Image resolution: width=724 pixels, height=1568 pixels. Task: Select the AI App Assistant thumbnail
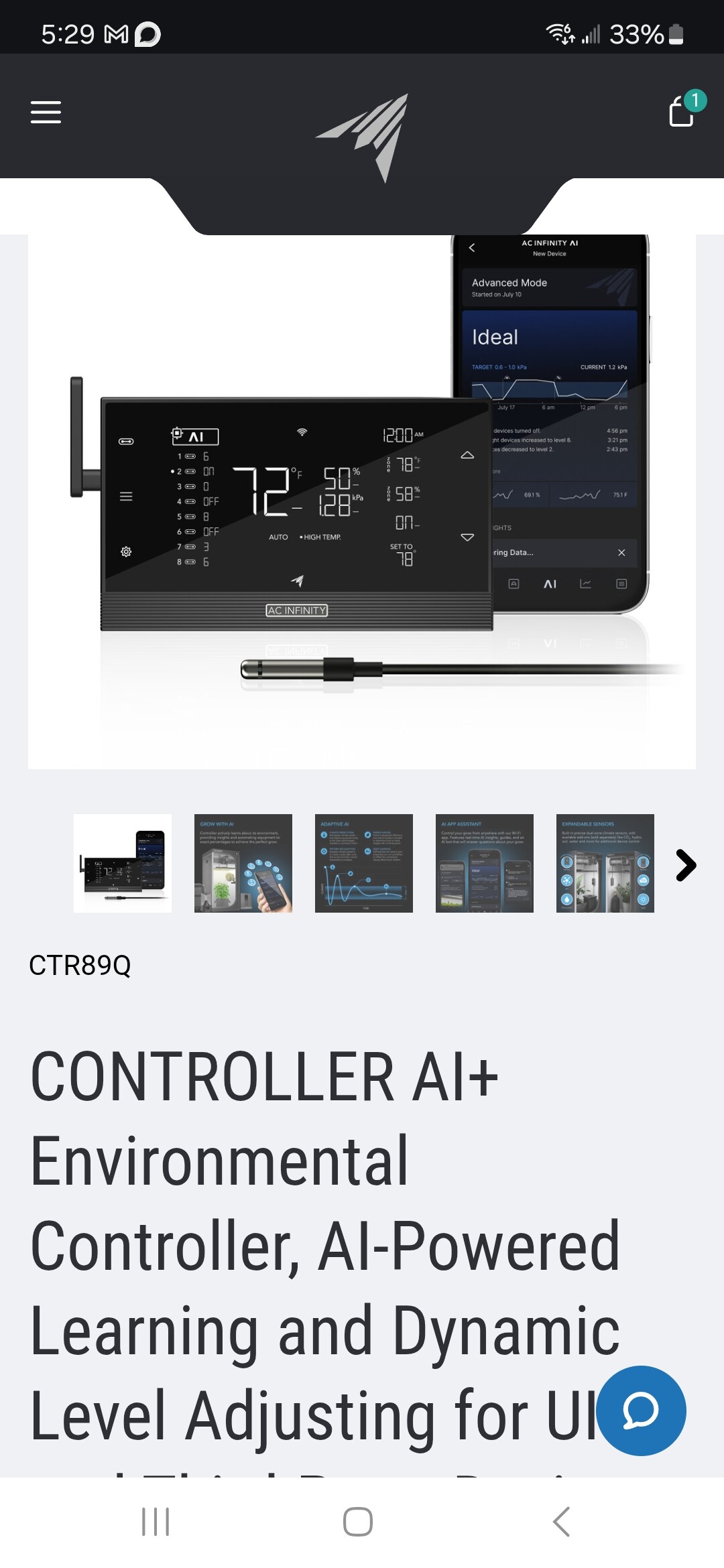click(x=485, y=863)
